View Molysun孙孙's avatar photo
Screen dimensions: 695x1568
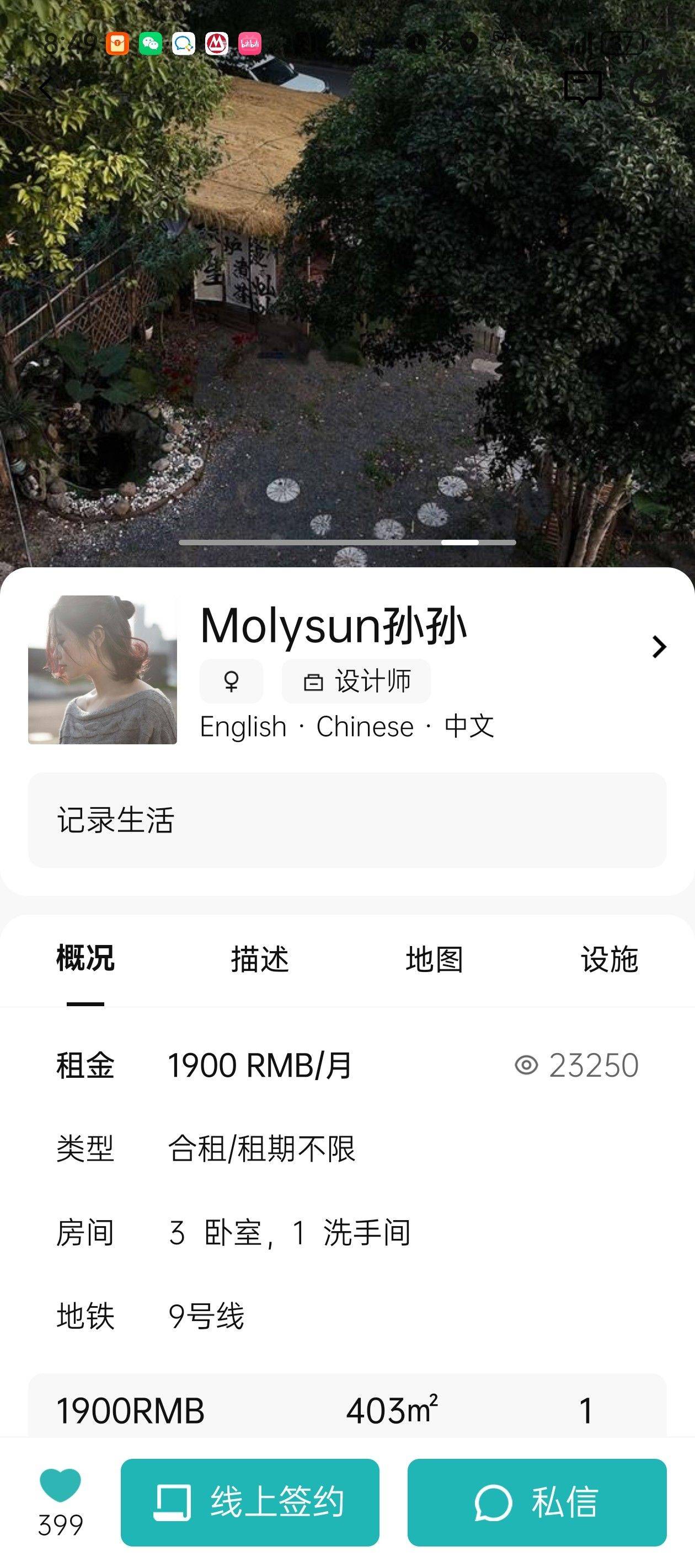tap(103, 669)
